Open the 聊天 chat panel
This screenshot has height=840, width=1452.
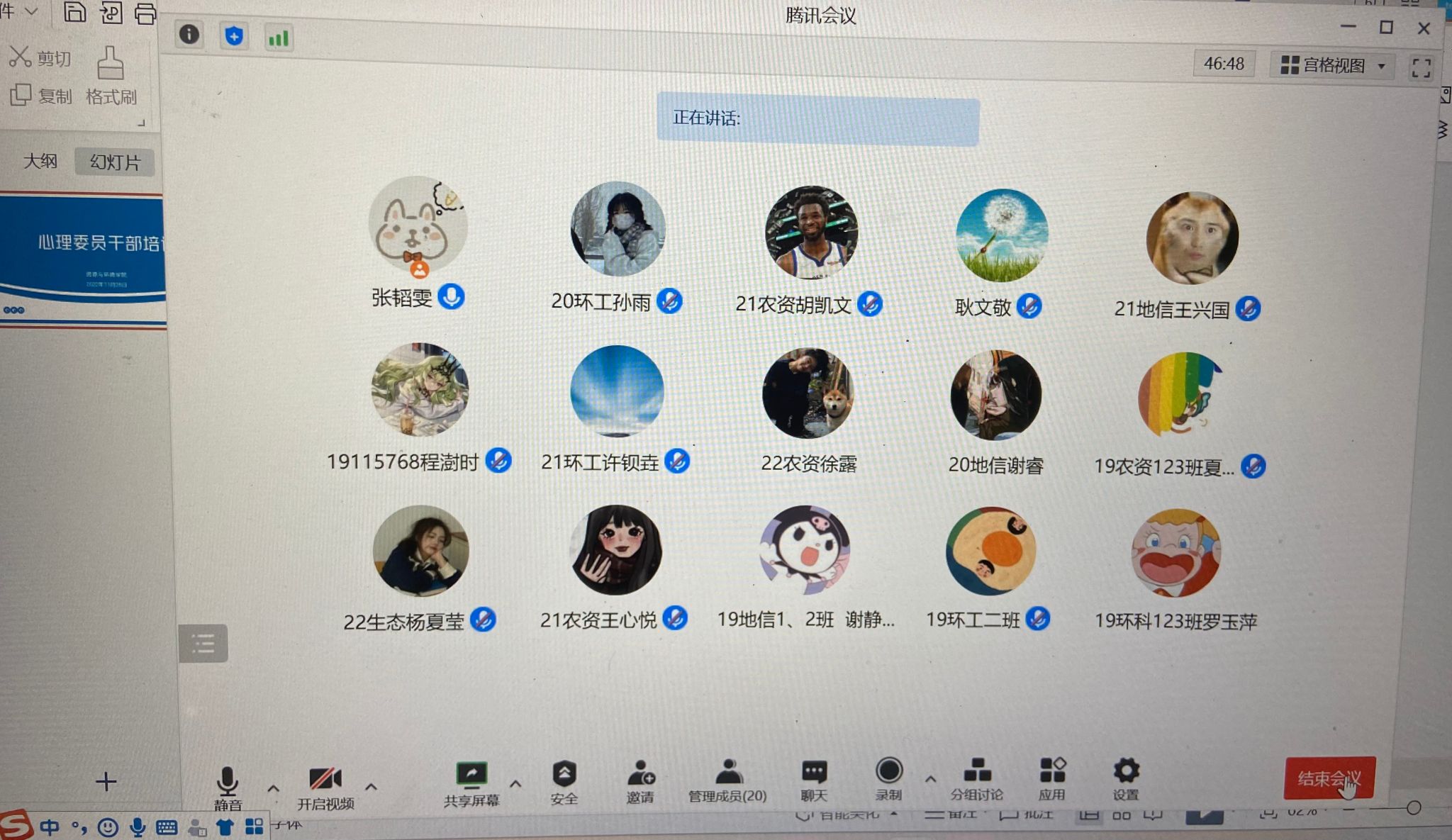tap(814, 779)
